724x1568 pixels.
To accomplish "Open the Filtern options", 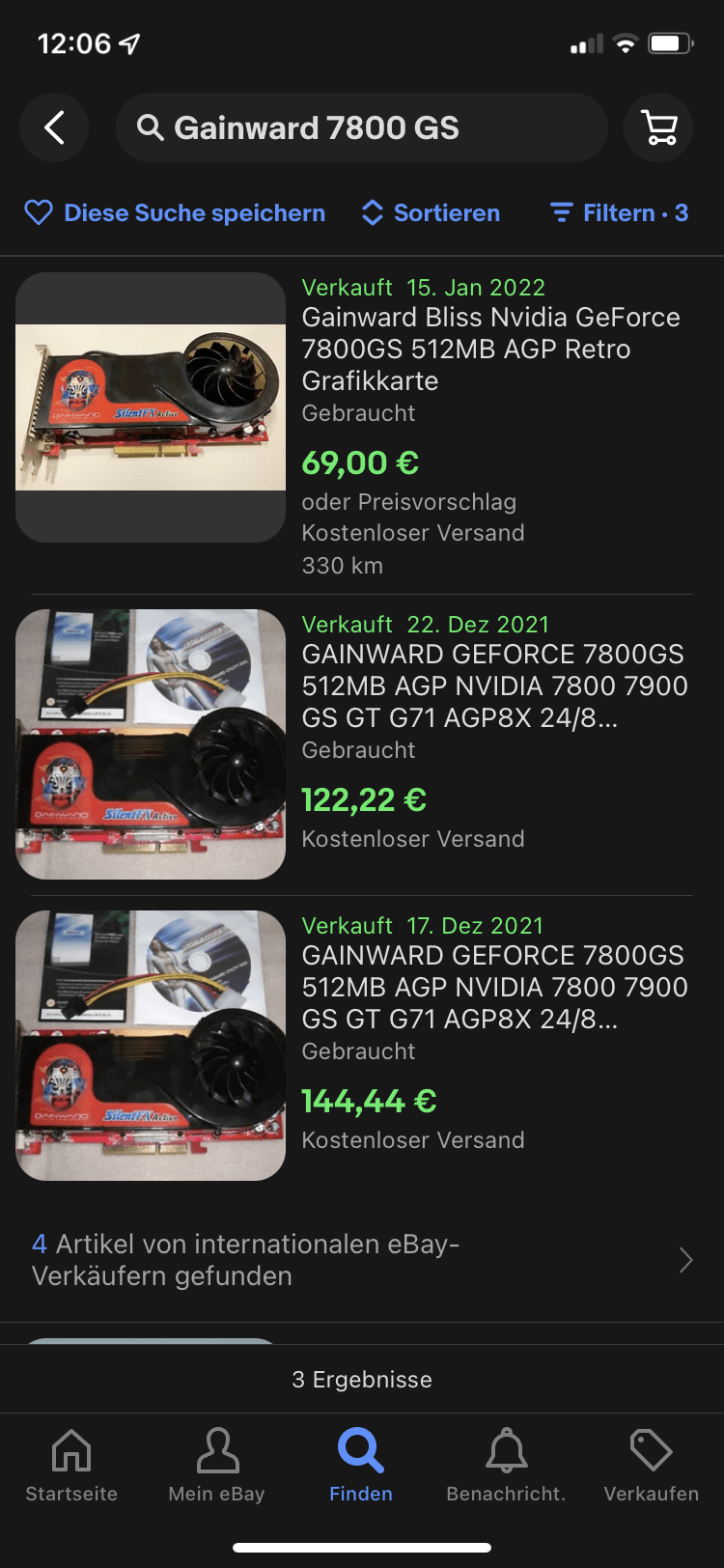I will coord(619,212).
